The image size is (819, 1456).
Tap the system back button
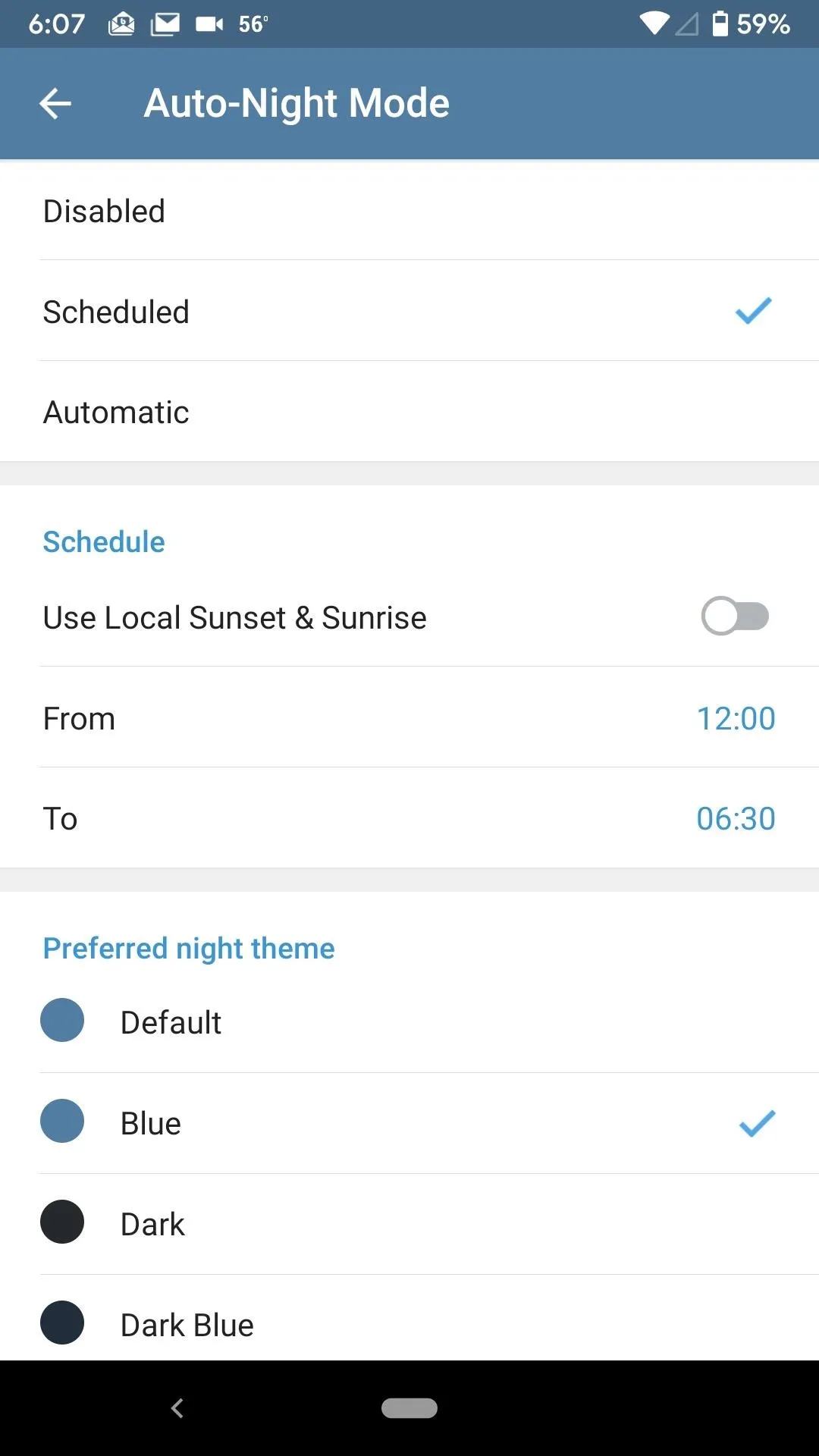point(177,1408)
